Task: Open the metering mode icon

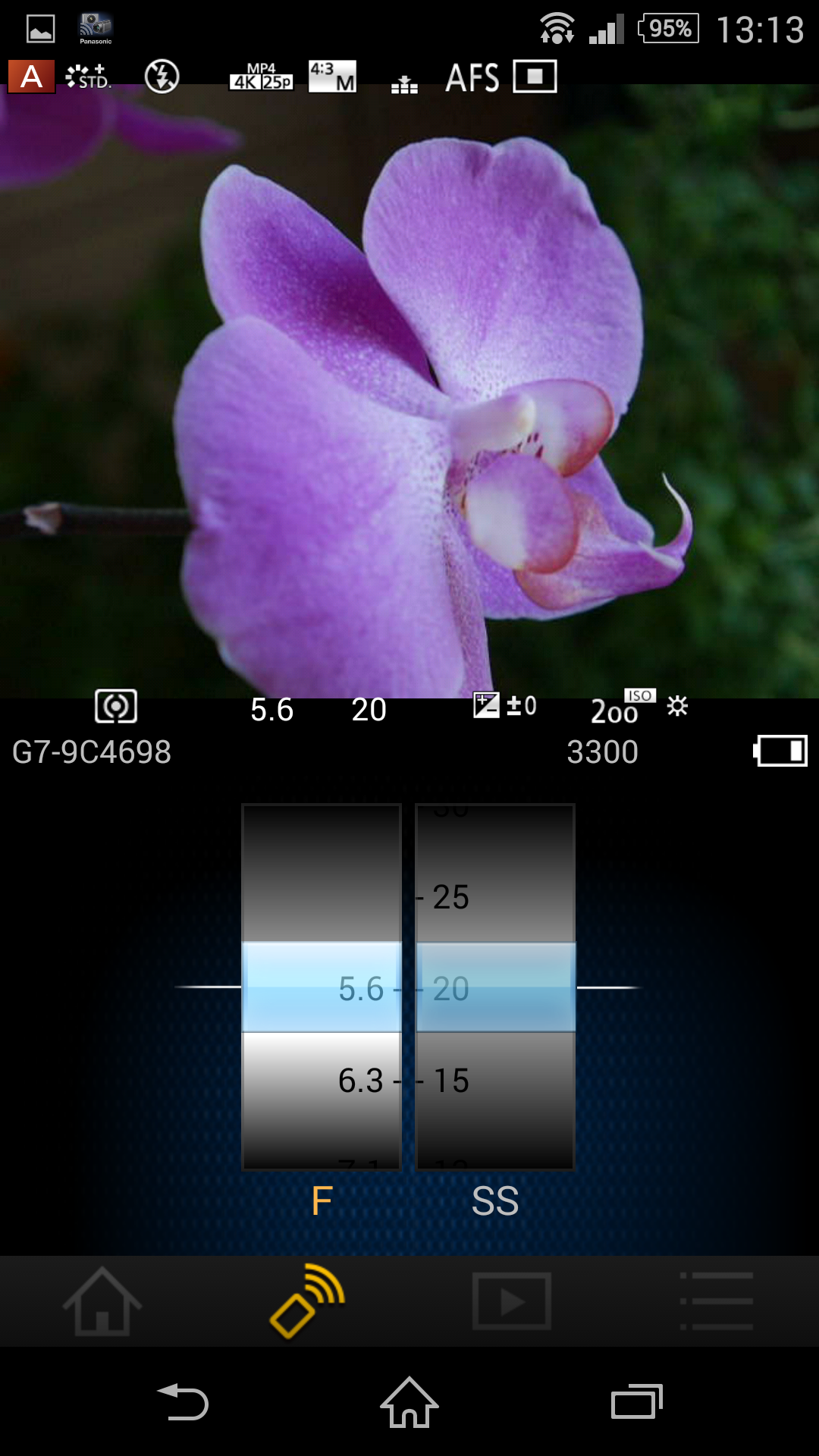Action: 116,707
